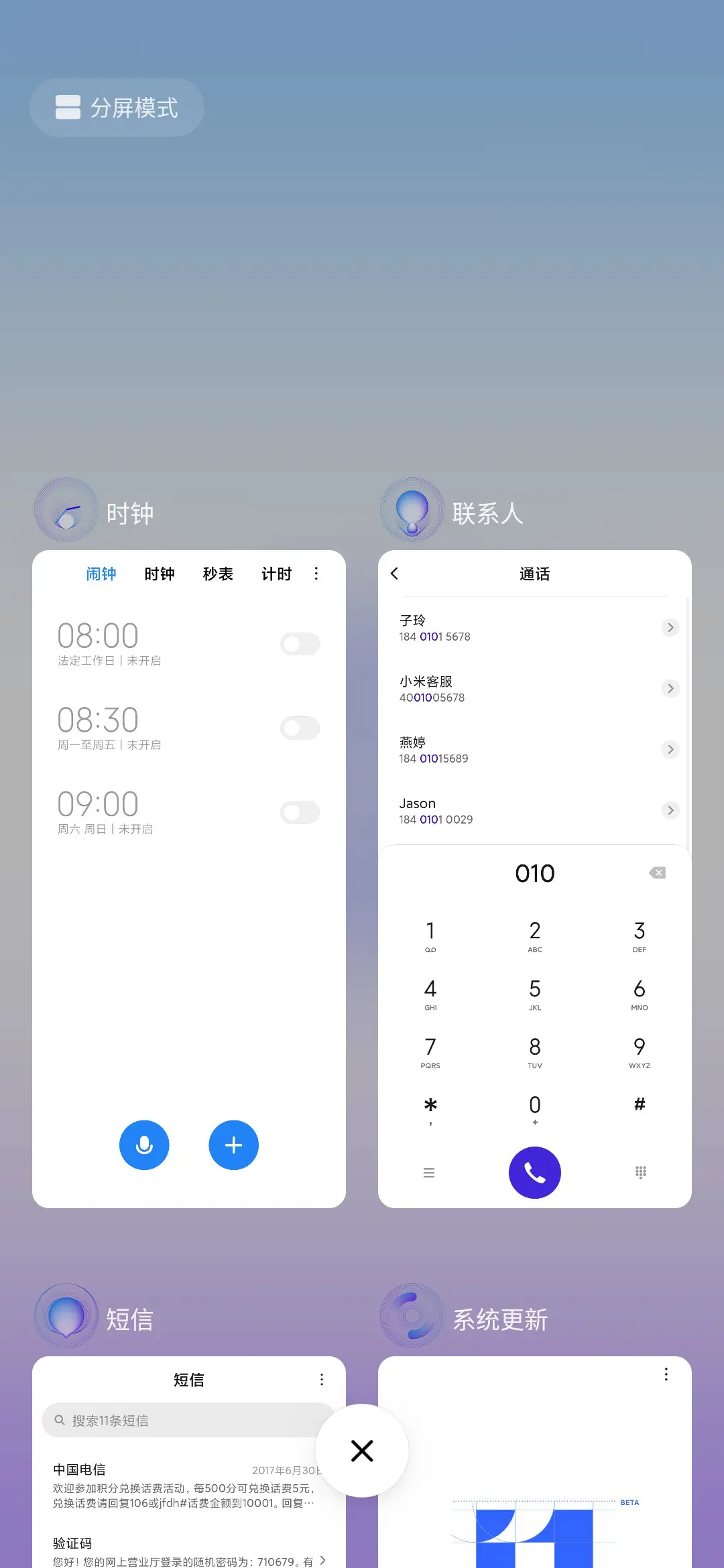The height and width of the screenshot is (1568, 724).
Task: Select the 计时 timer tab
Action: pos(276,574)
